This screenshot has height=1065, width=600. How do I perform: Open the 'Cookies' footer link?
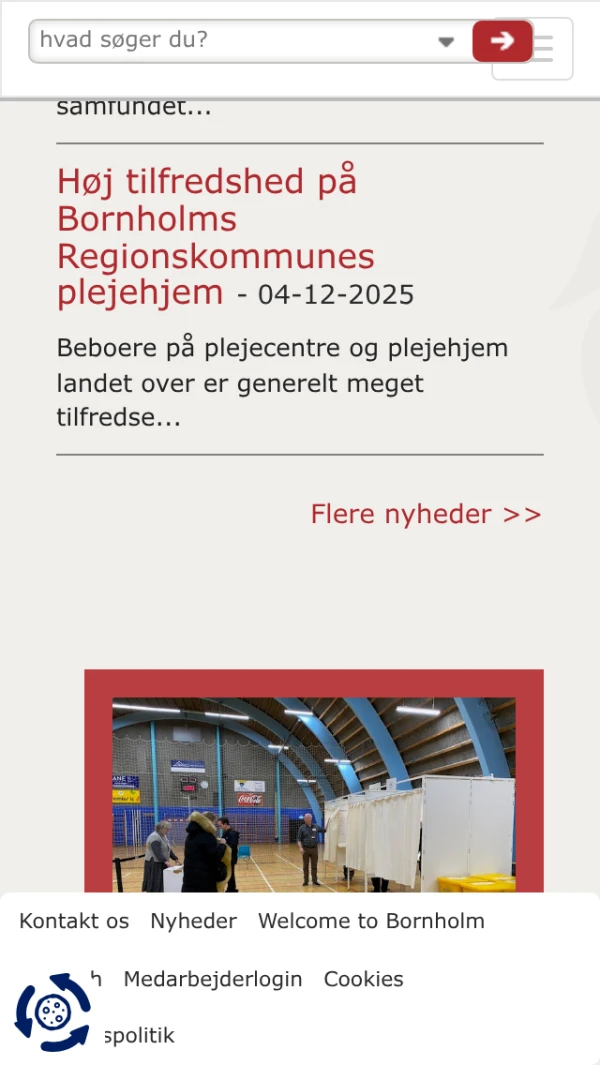[x=363, y=979]
